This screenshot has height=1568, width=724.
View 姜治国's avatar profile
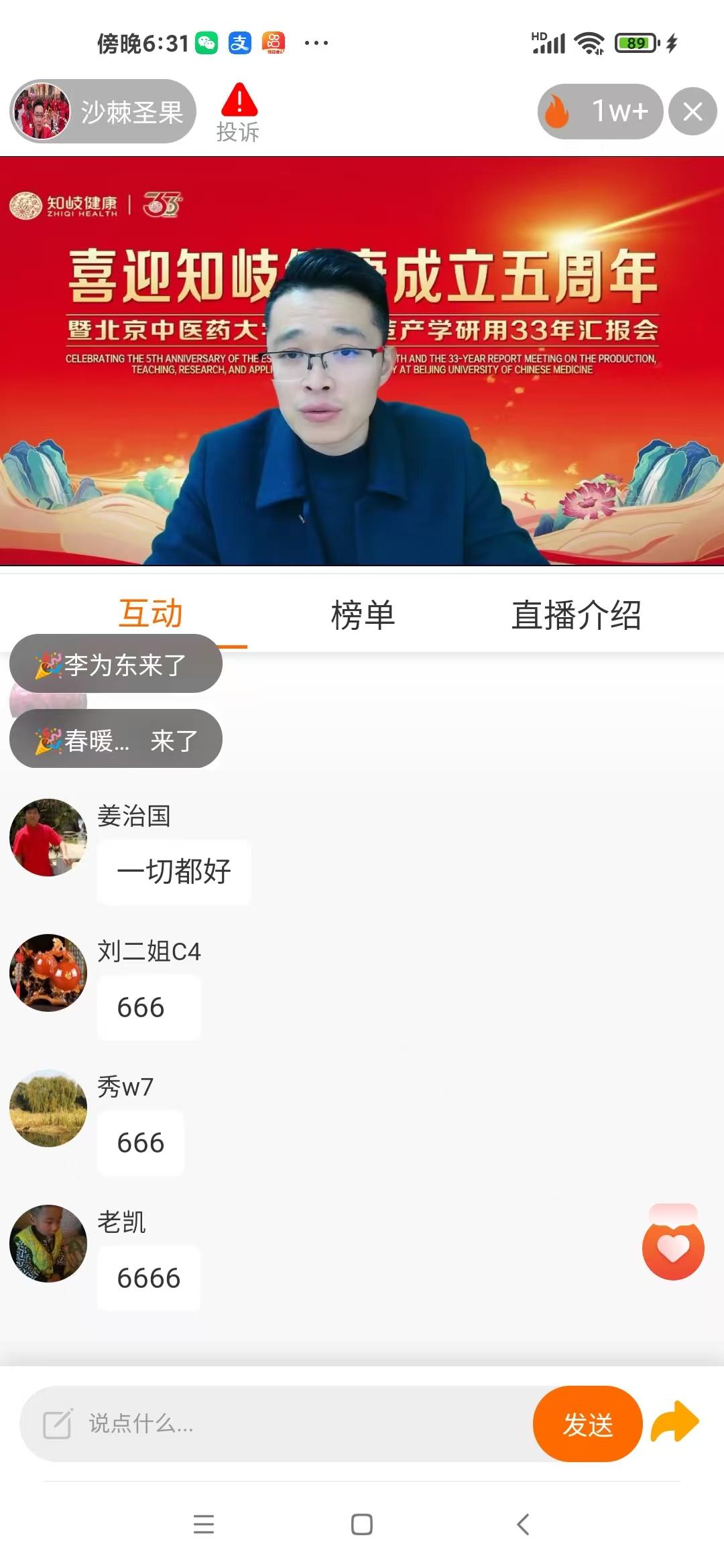pos(48,837)
